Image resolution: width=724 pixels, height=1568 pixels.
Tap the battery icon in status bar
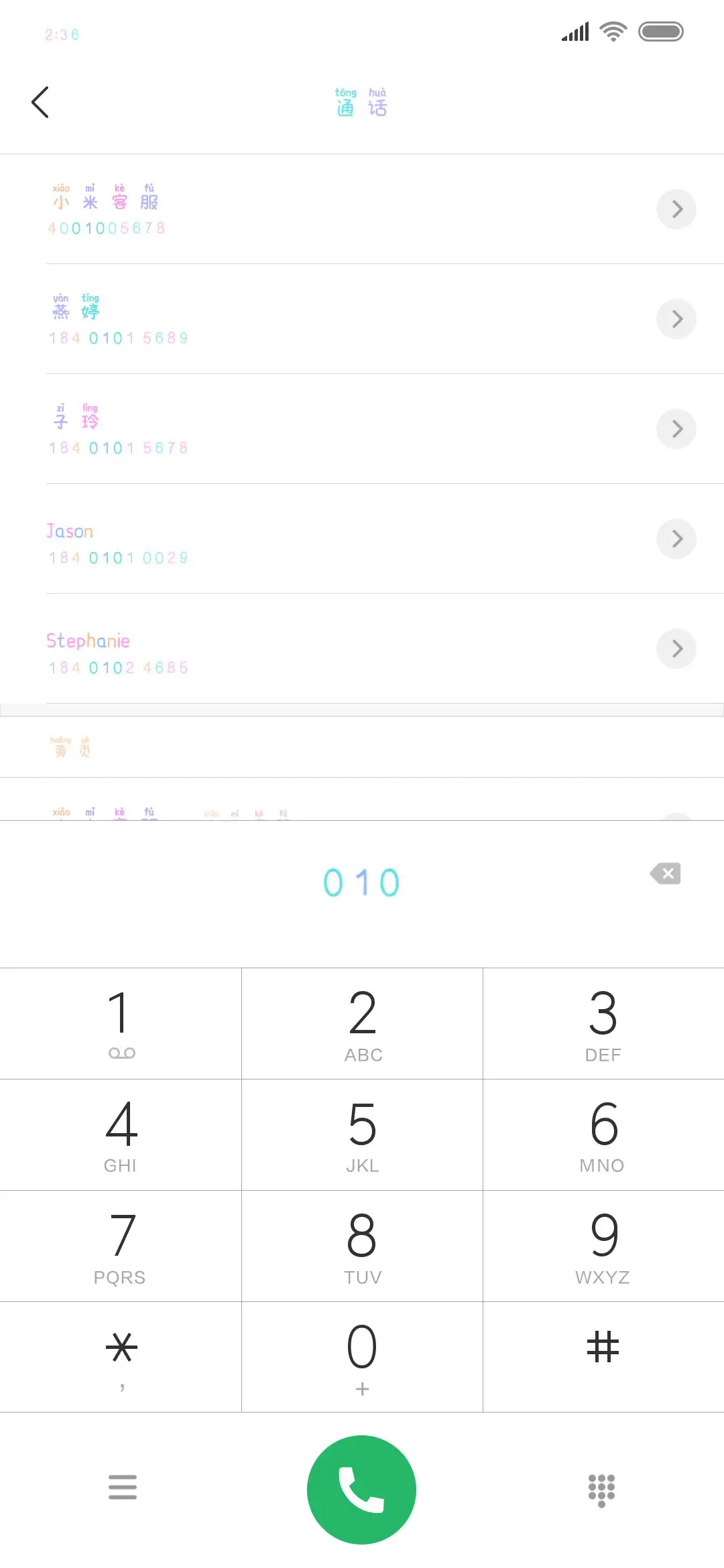(x=661, y=30)
